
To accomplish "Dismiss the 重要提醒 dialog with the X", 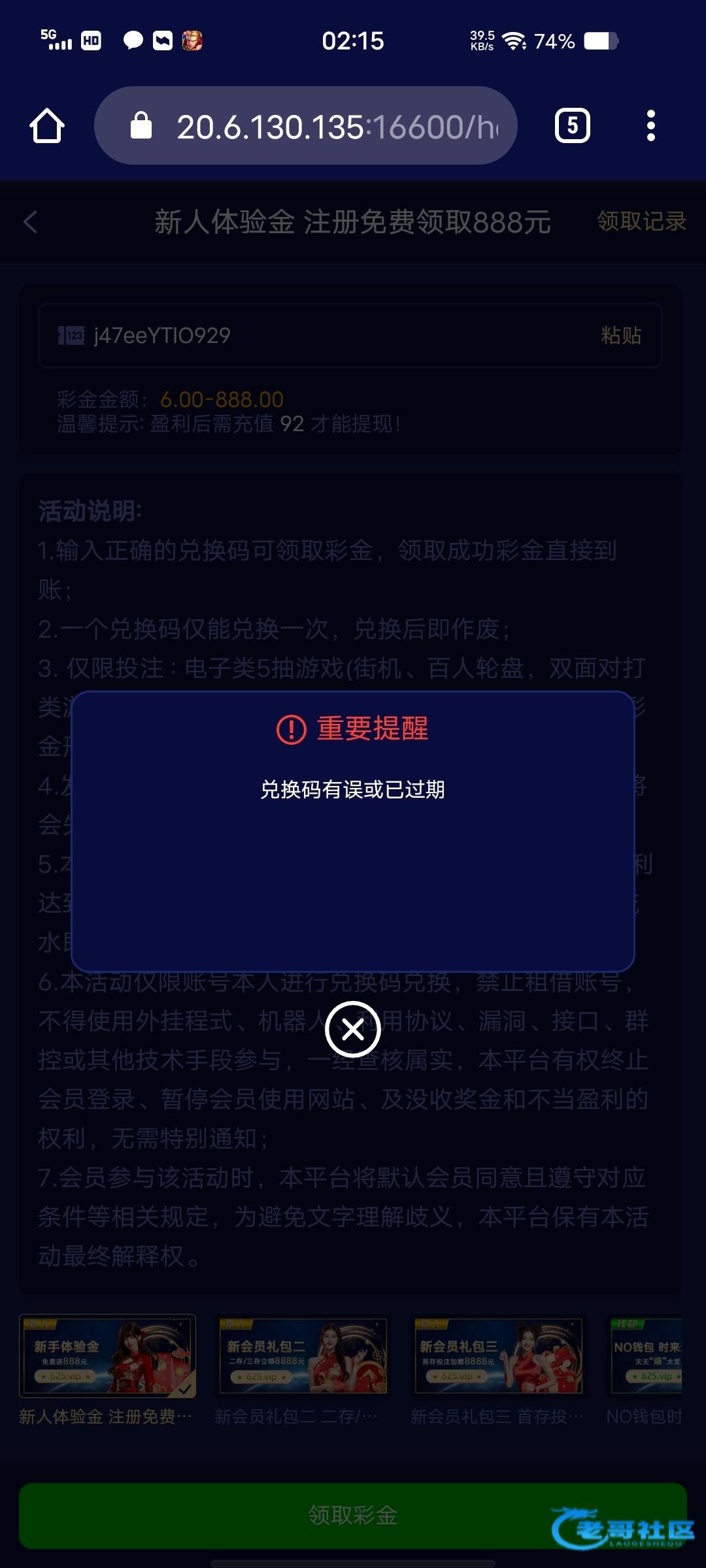I will (x=353, y=1030).
